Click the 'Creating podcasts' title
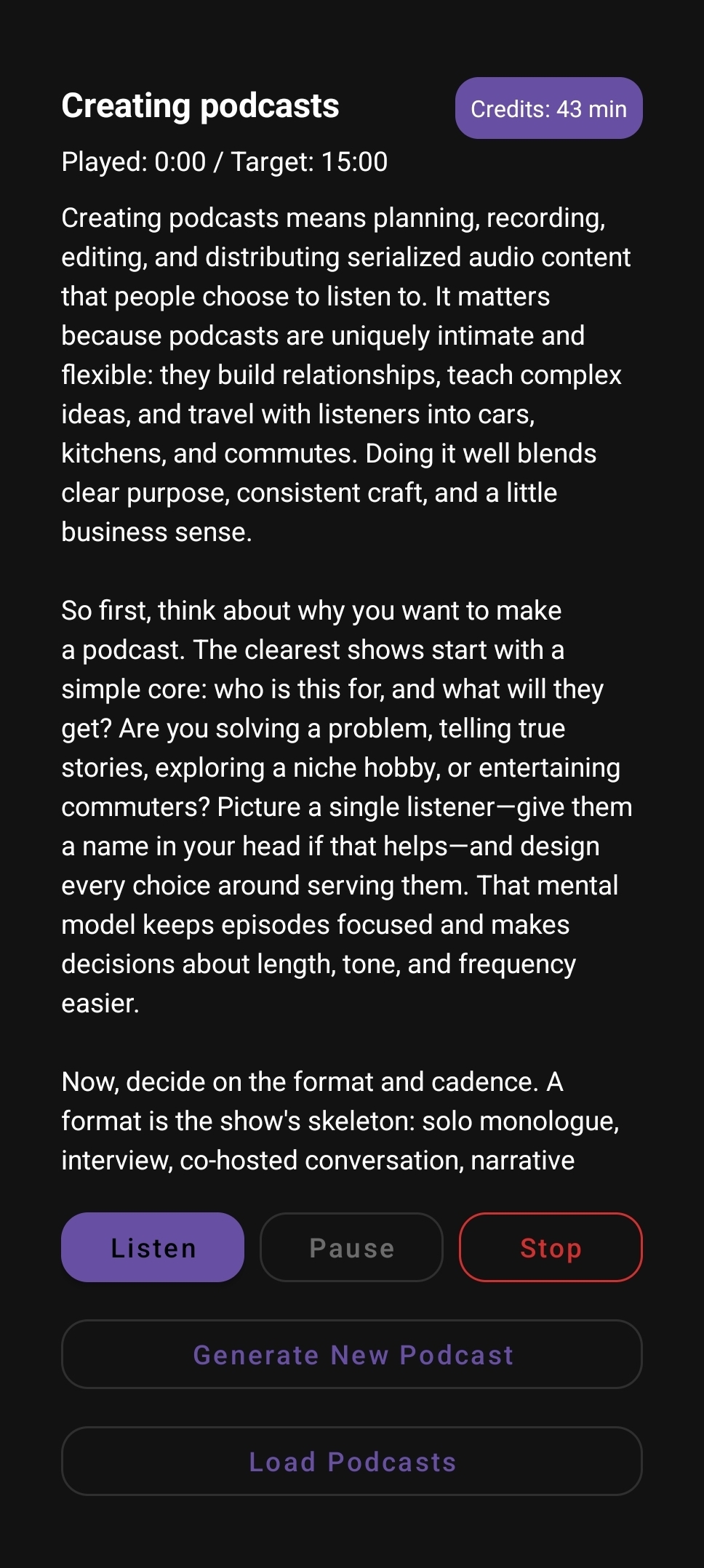The image size is (704, 1568). click(x=200, y=105)
